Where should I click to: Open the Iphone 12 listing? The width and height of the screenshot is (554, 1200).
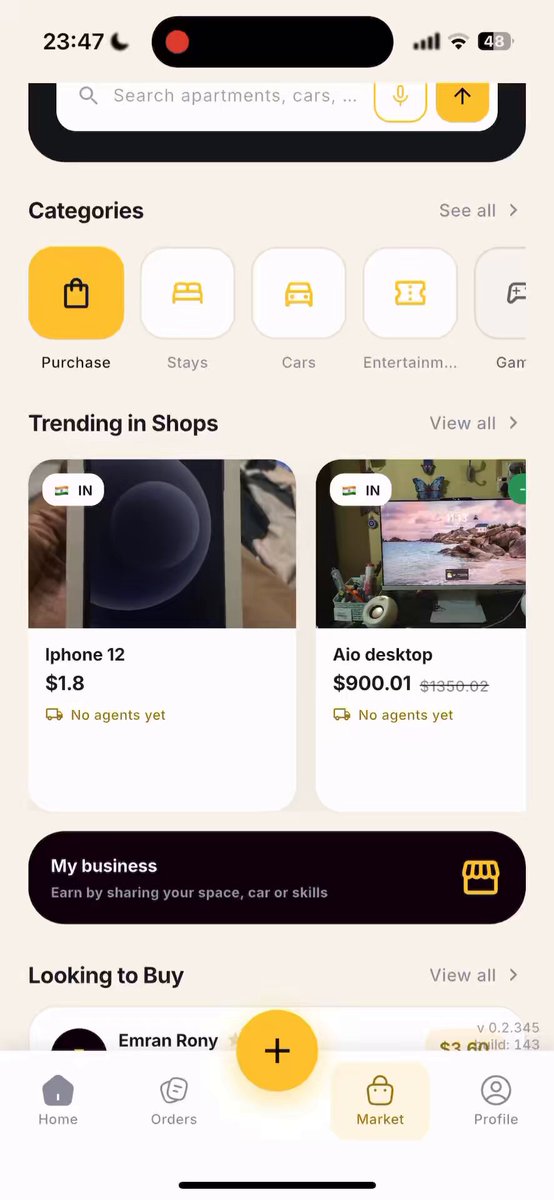coord(162,635)
